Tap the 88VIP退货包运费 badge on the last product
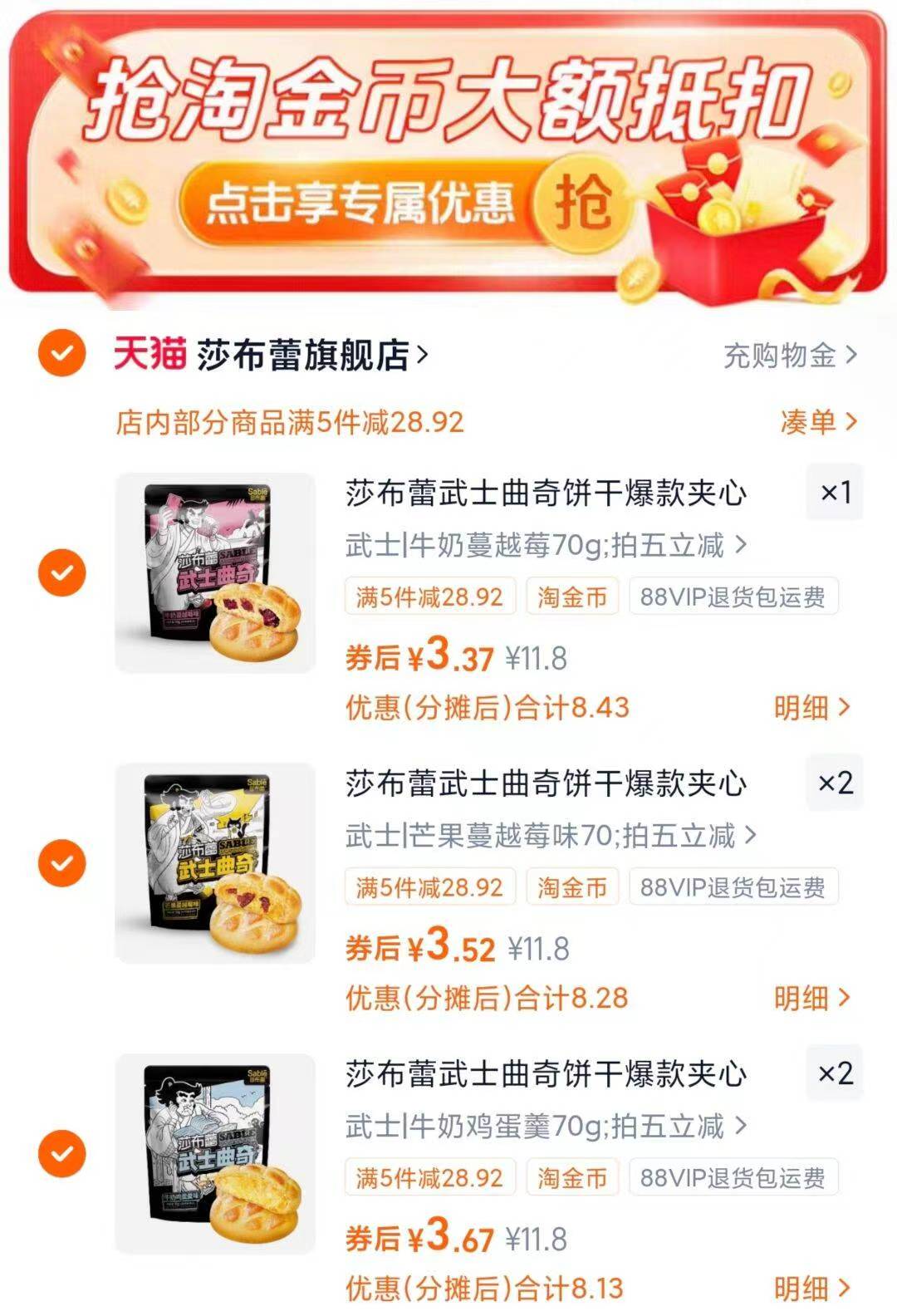 (734, 1178)
